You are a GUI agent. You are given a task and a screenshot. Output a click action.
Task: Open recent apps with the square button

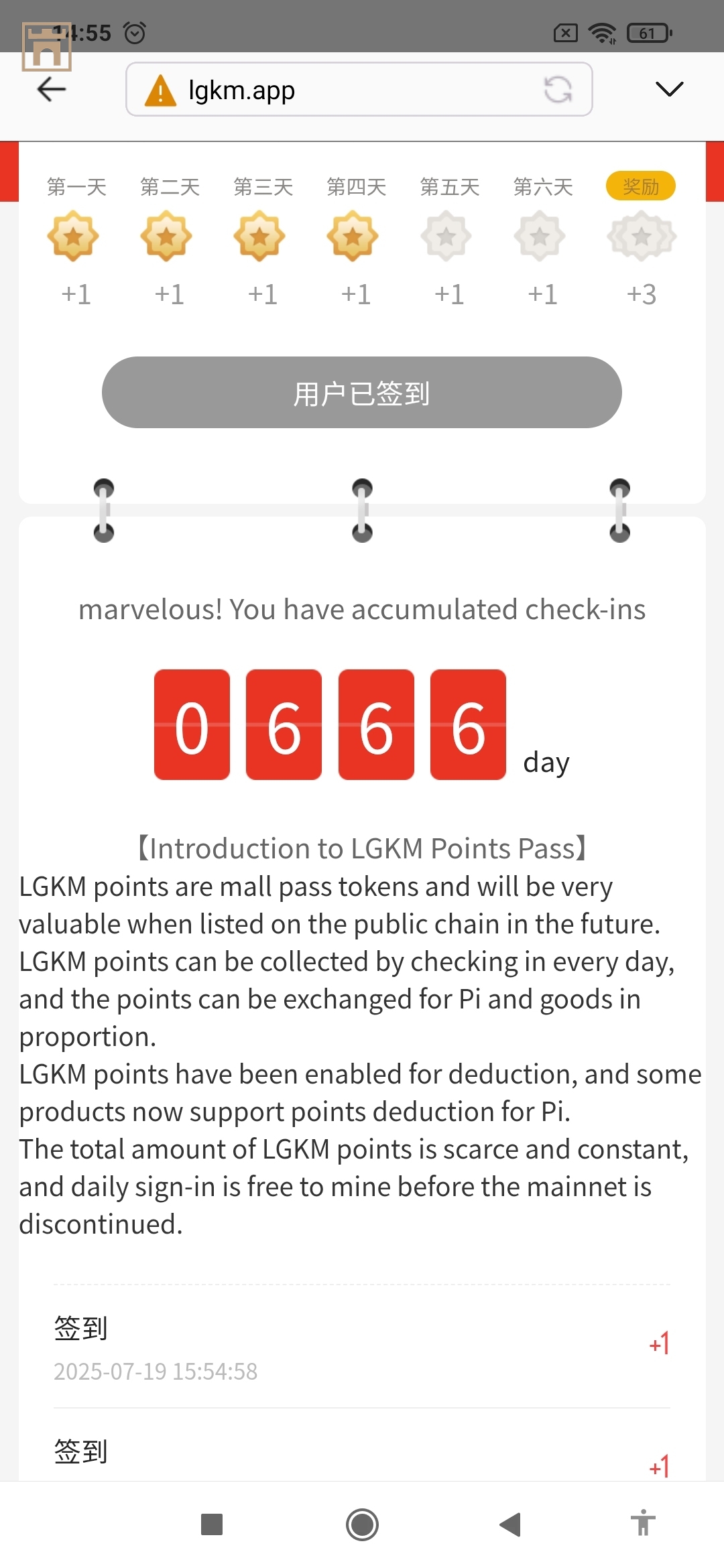(x=212, y=1524)
